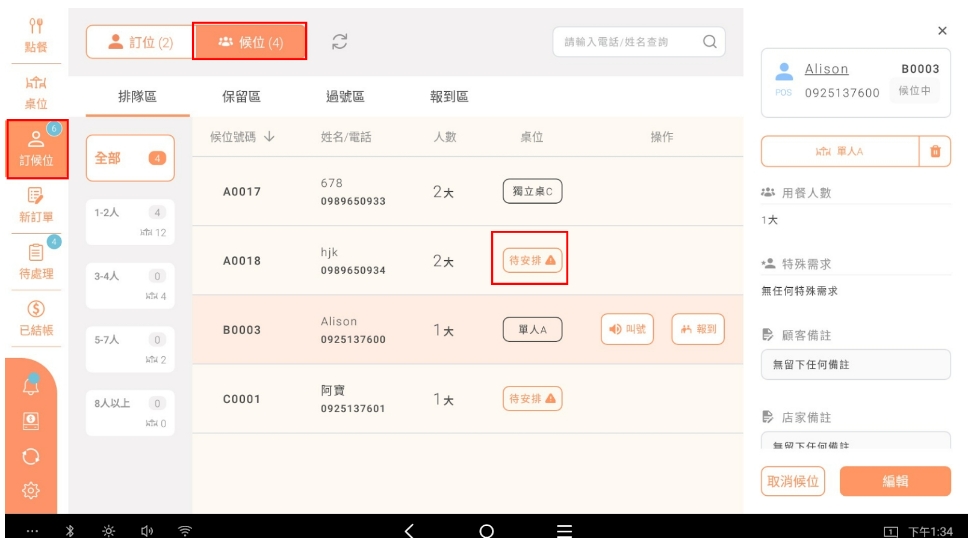
Task: Filter the queue by 1-2人
Action: [x=130, y=221]
